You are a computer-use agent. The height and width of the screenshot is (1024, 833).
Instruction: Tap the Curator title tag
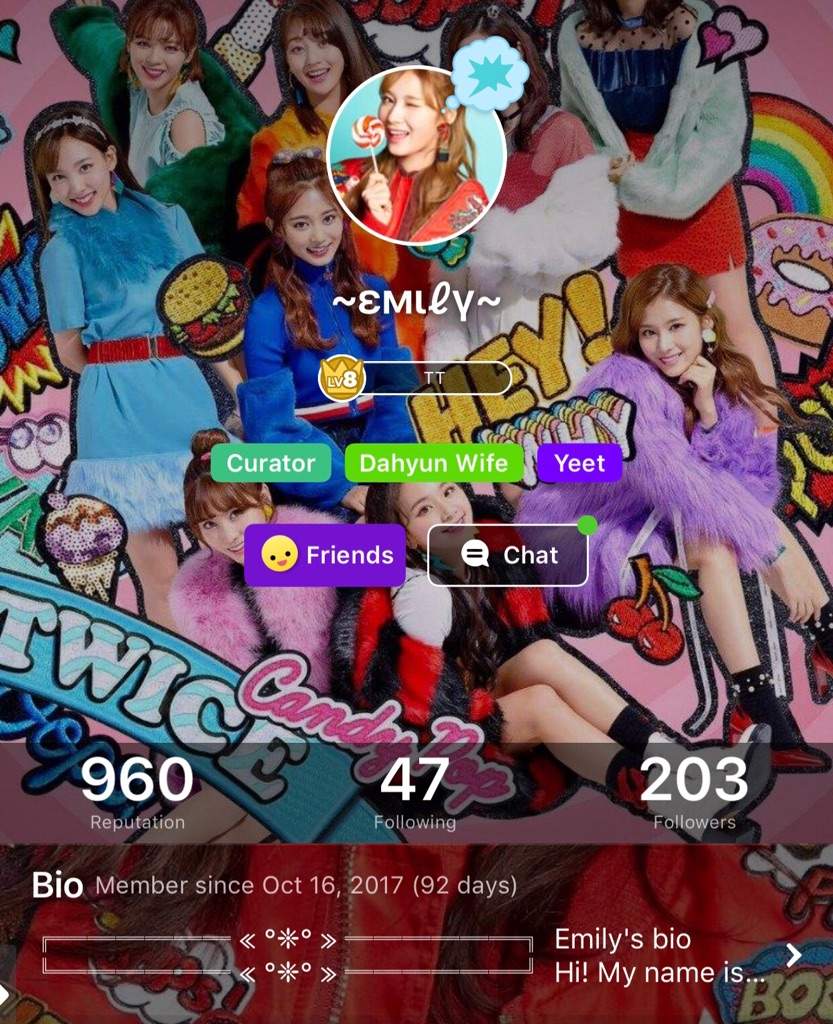coord(270,463)
